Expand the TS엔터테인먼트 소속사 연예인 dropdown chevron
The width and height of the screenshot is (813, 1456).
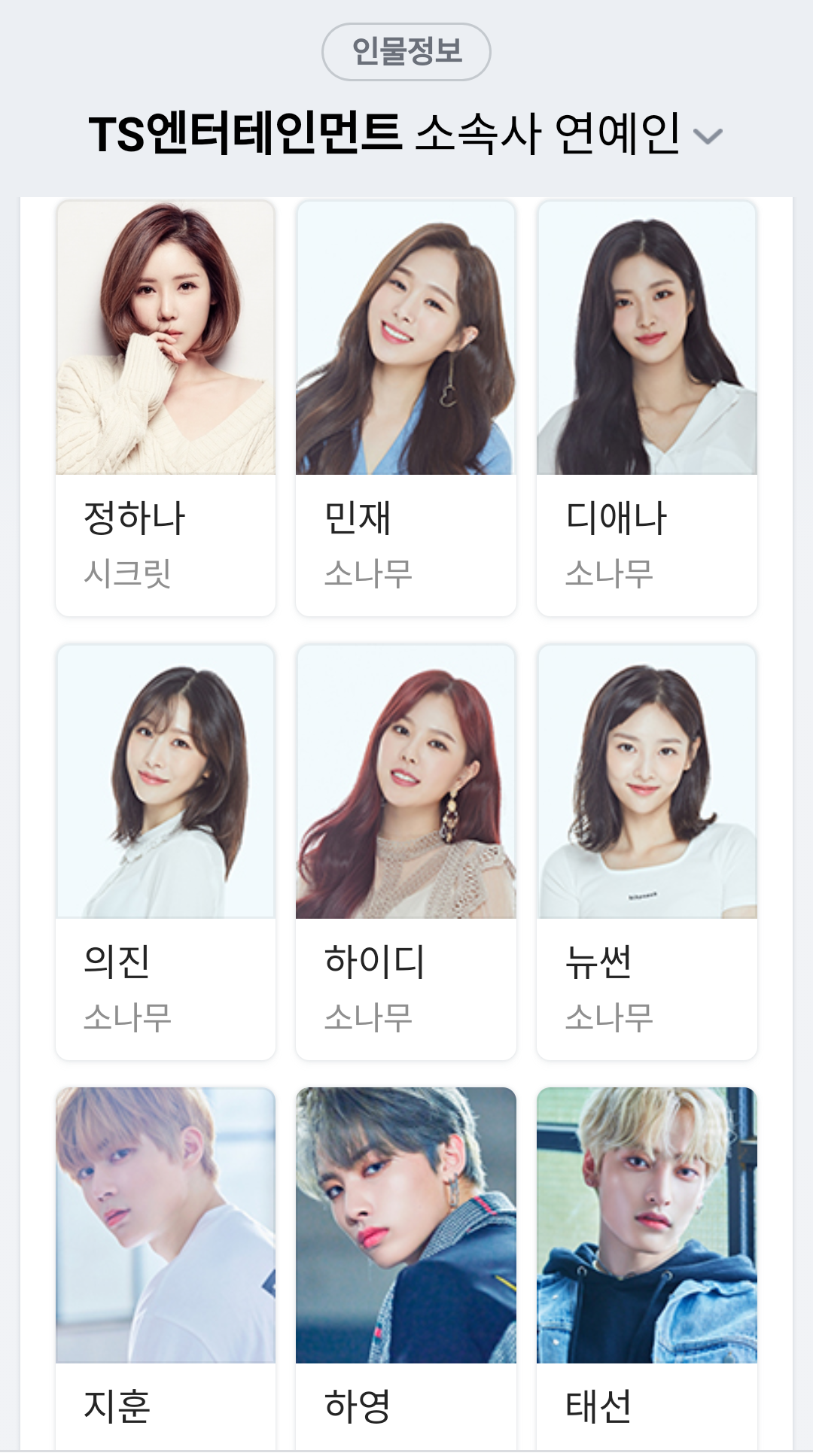tap(708, 137)
